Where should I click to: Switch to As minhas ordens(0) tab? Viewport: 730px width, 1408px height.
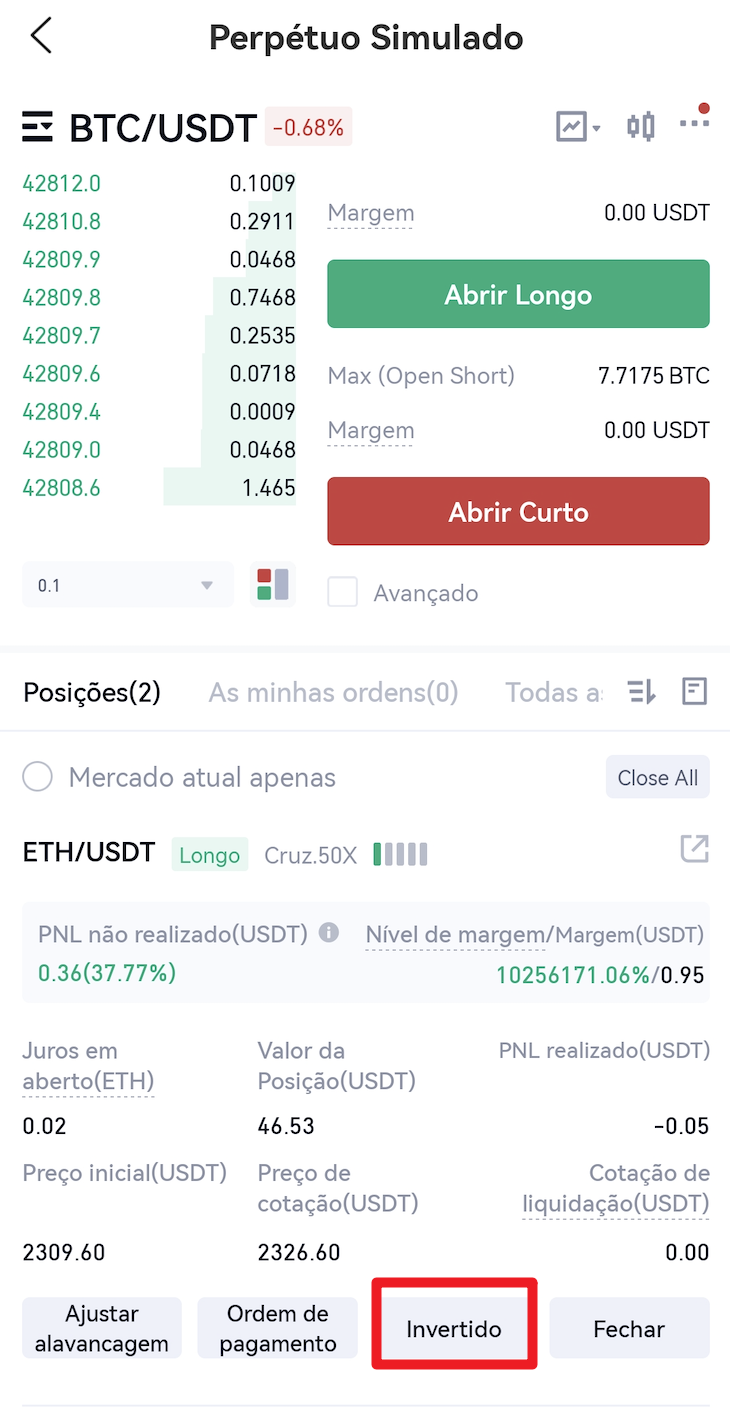click(x=333, y=692)
